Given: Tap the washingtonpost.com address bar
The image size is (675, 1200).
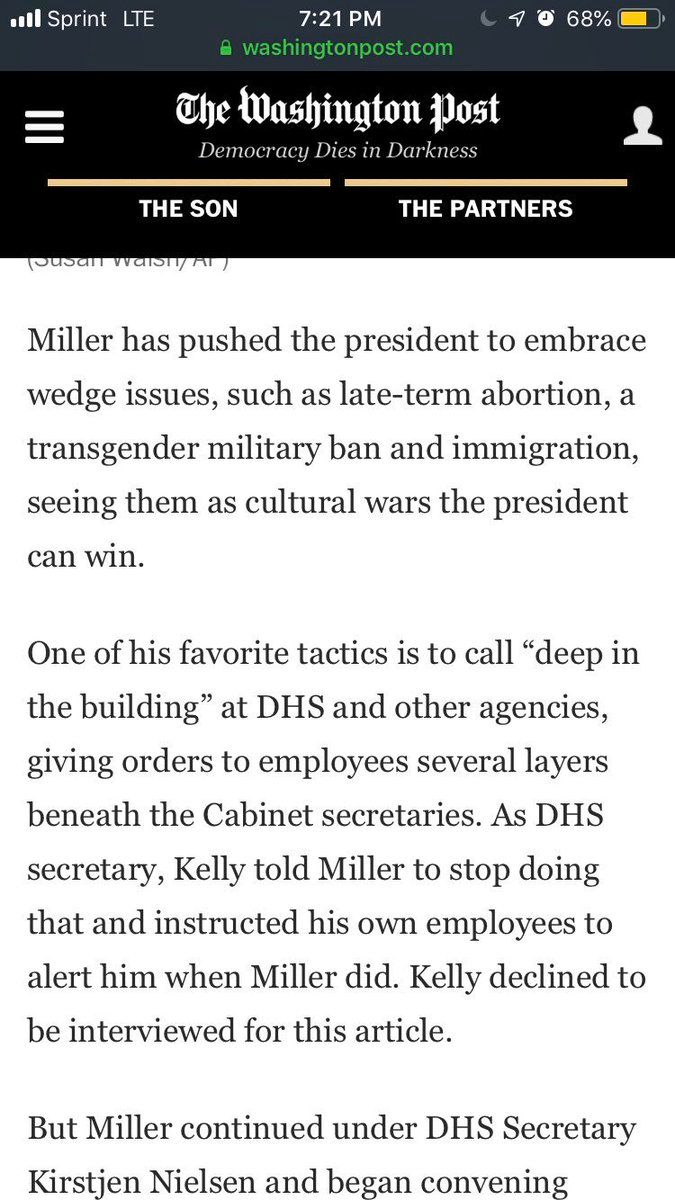Looking at the screenshot, I should (x=337, y=47).
